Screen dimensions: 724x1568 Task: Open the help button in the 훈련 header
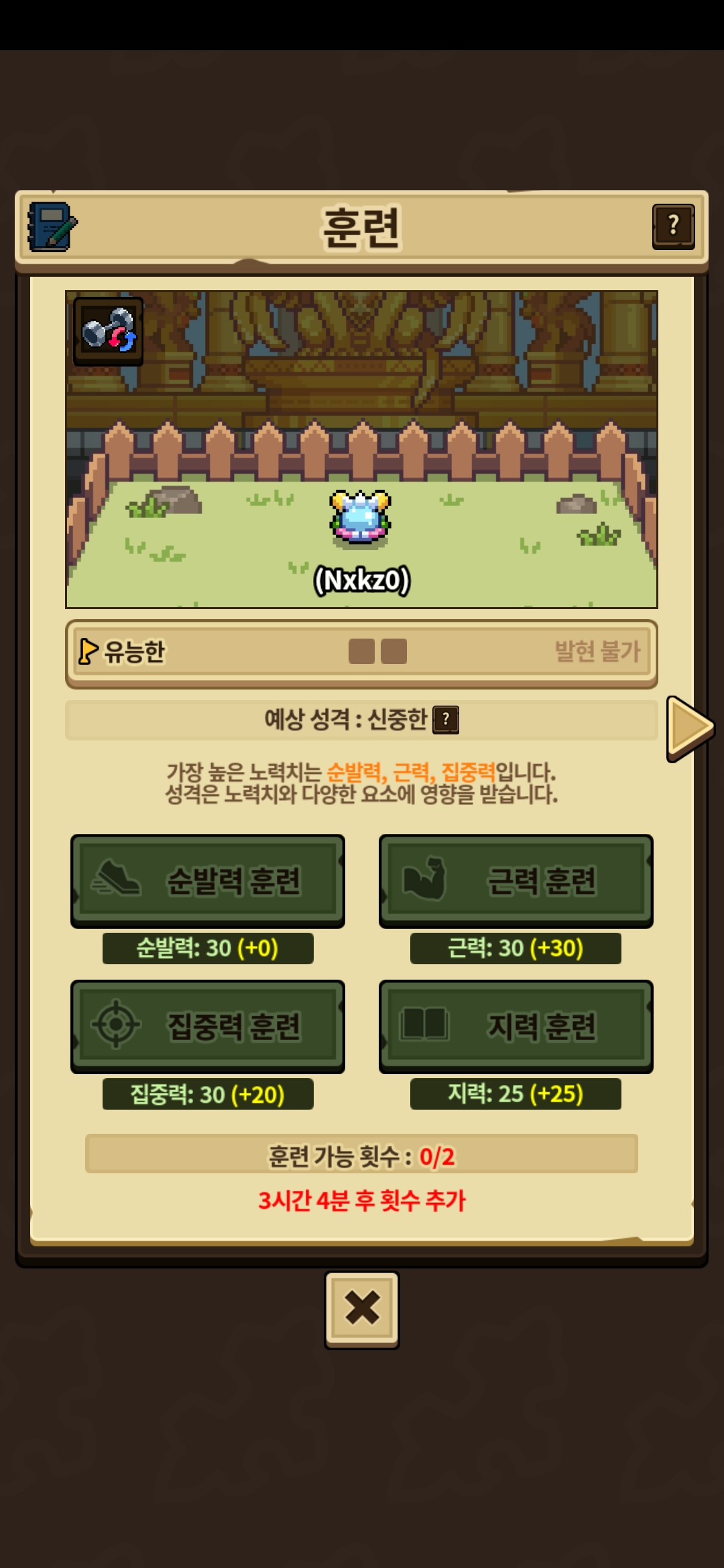point(673,226)
